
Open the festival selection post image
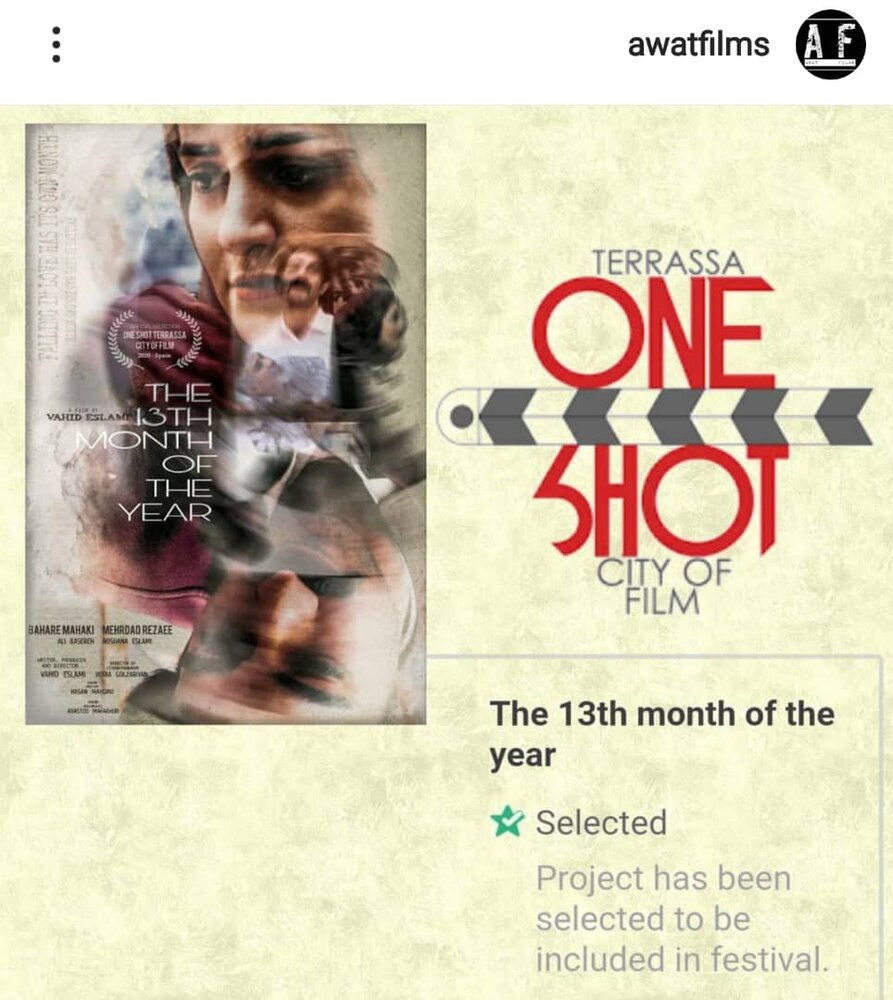click(446, 552)
